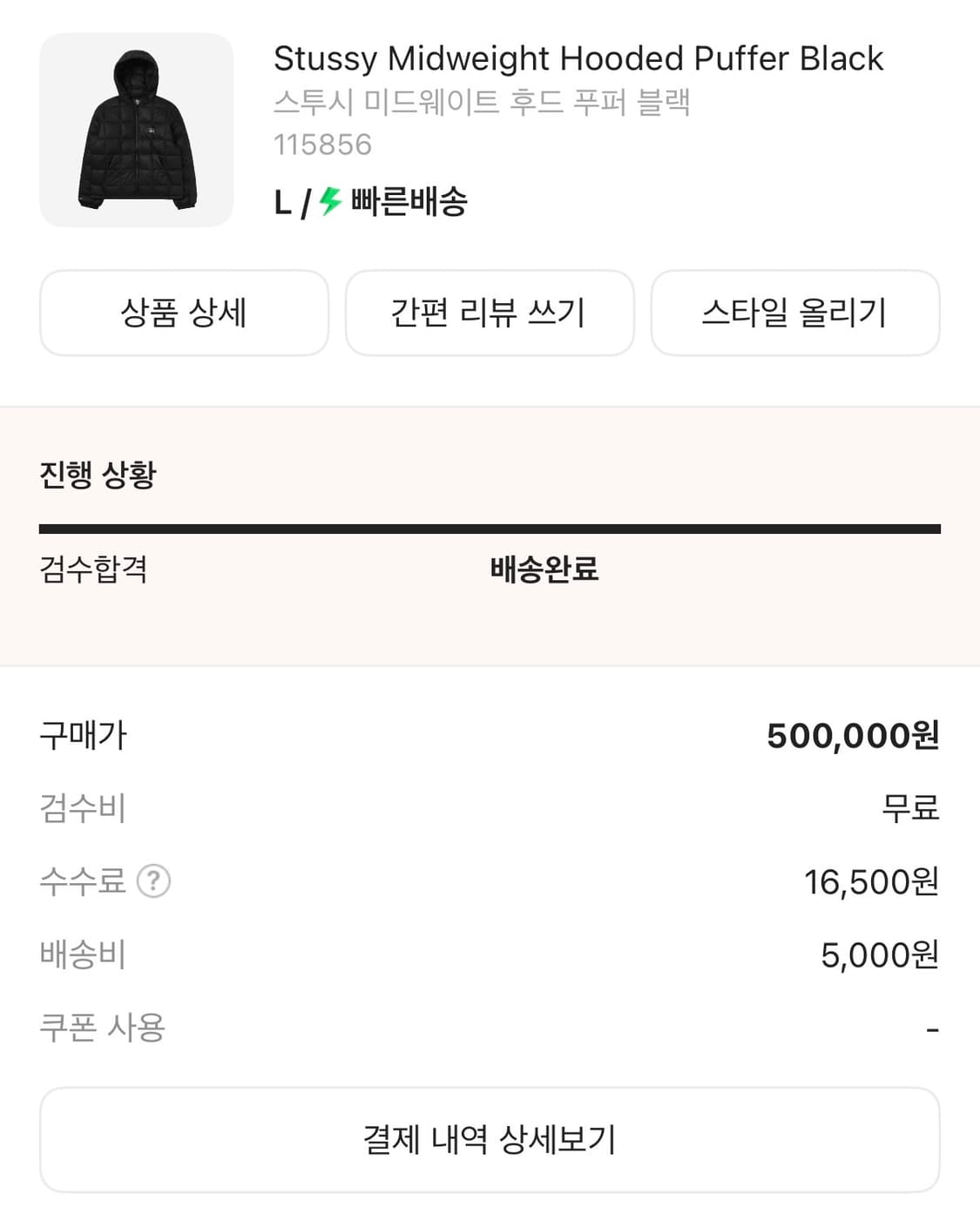Click the L size label next to delivery badge
The width and height of the screenshot is (980, 1214).
280,201
